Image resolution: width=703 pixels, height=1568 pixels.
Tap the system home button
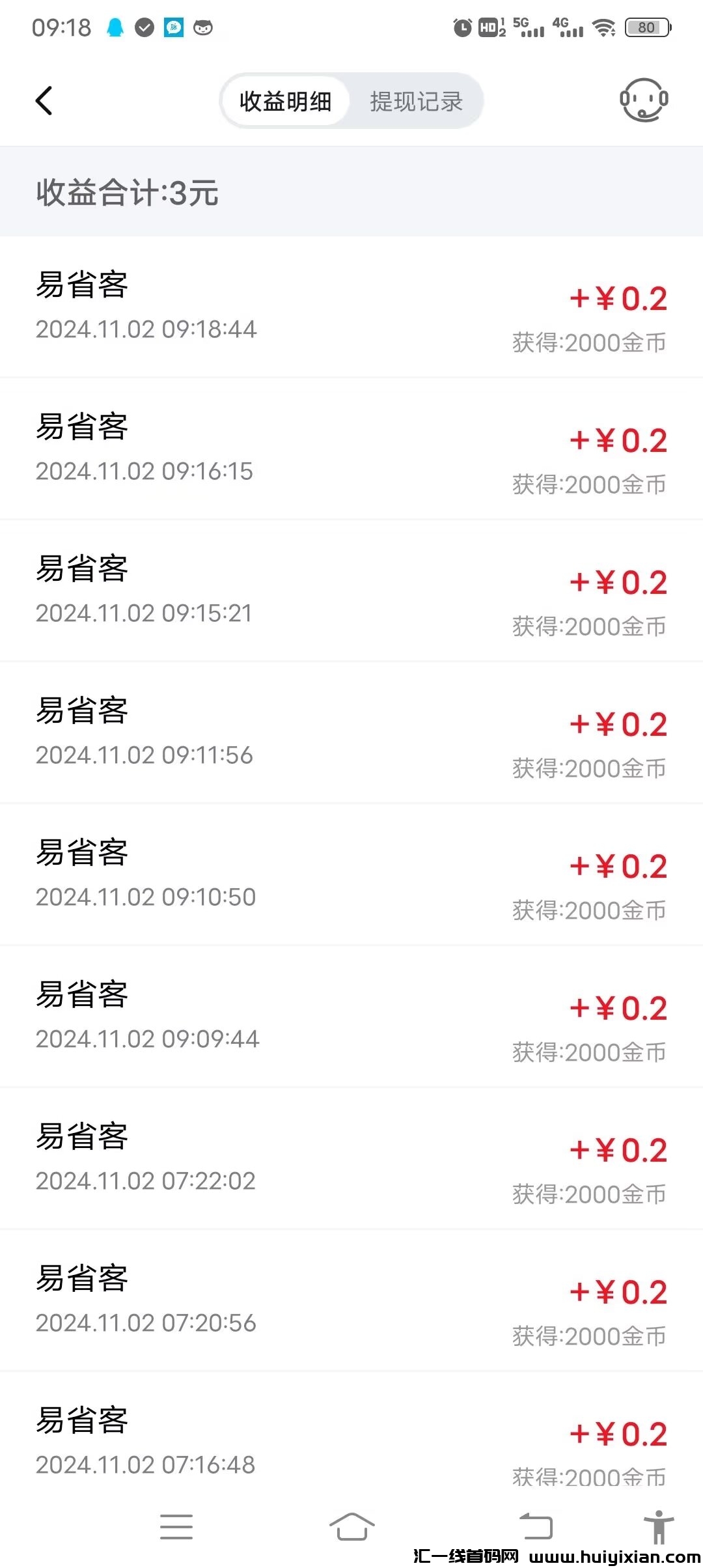351,1526
